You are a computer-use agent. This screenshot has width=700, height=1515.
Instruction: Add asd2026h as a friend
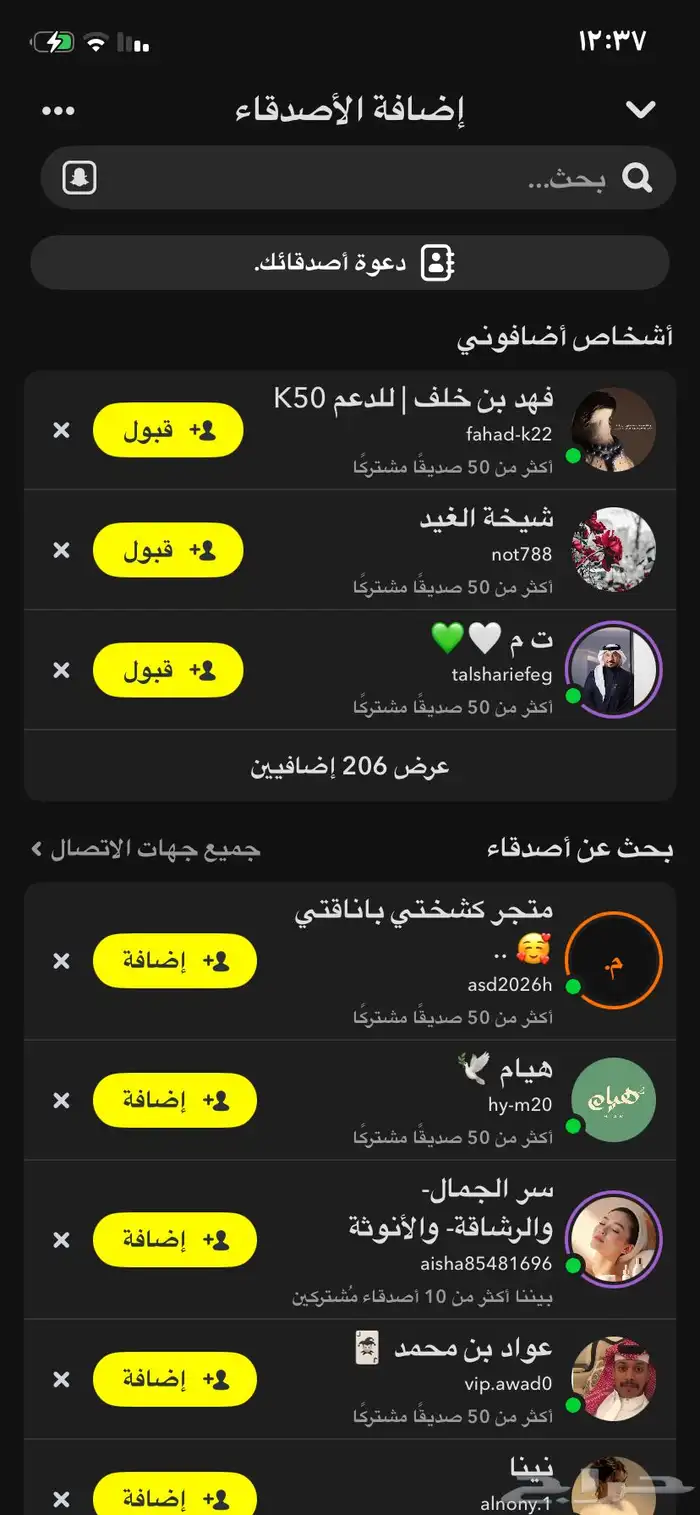(x=175, y=961)
